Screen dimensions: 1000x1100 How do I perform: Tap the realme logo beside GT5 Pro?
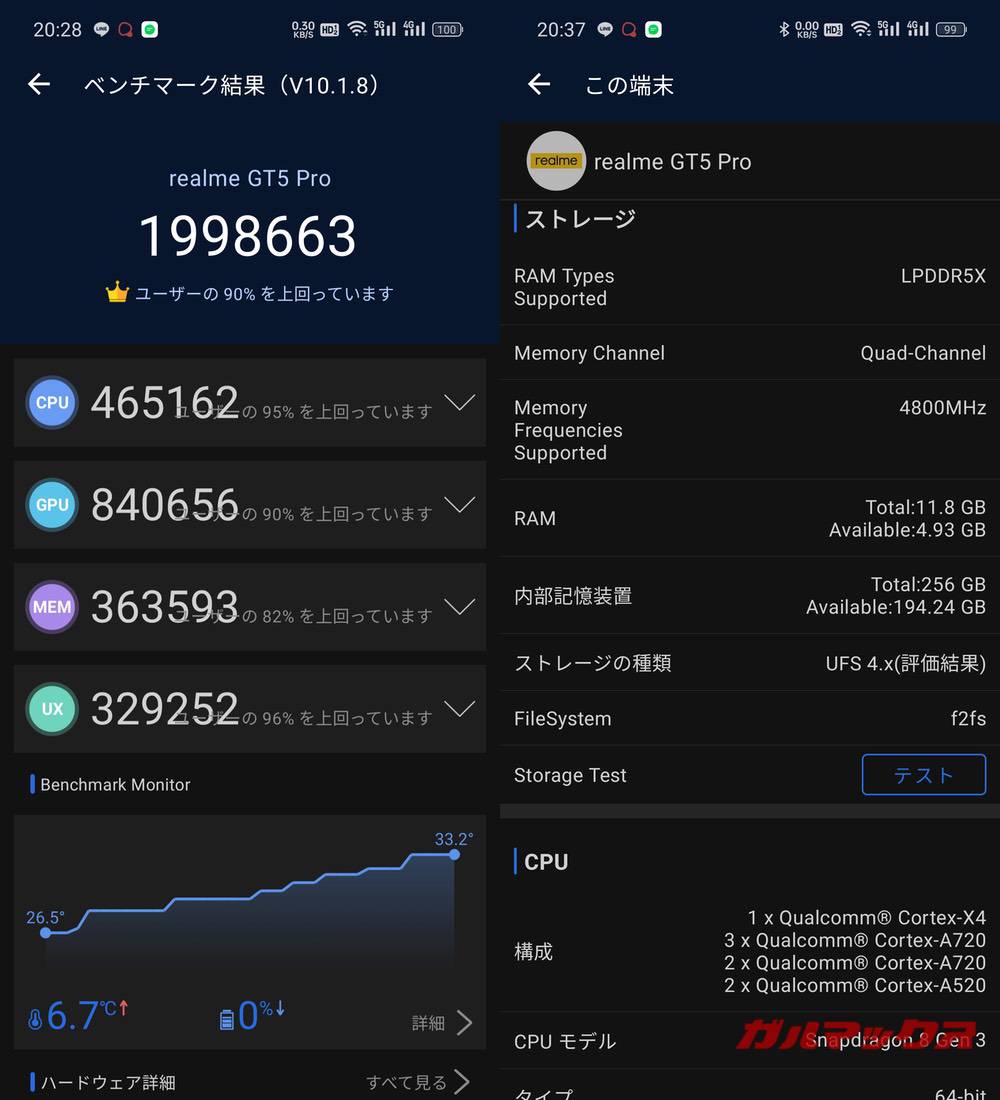pos(556,161)
